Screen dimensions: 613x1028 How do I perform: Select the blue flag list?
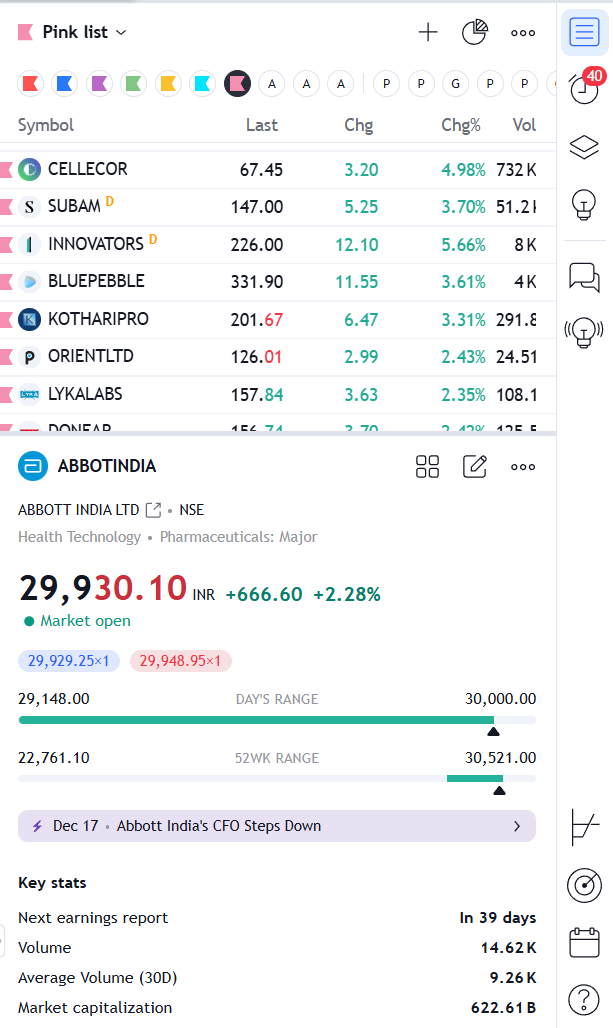pos(65,83)
